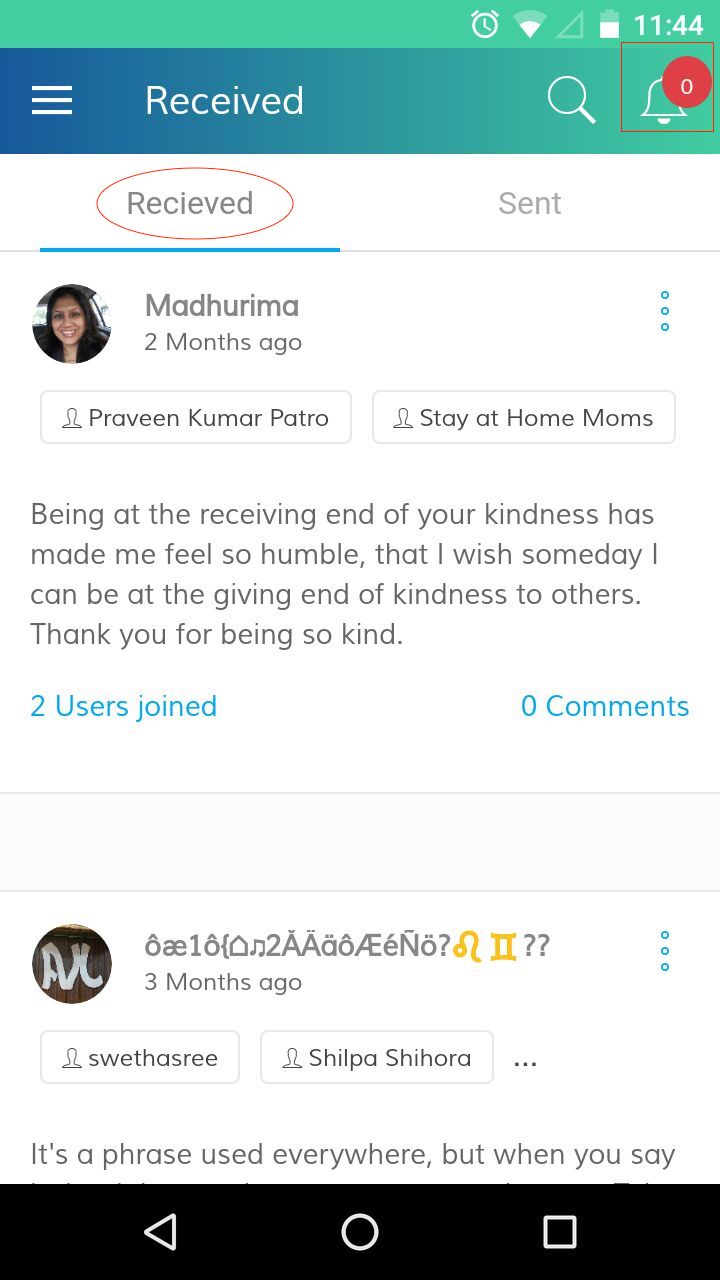Tap the Stay at Home Moms chip

(524, 417)
